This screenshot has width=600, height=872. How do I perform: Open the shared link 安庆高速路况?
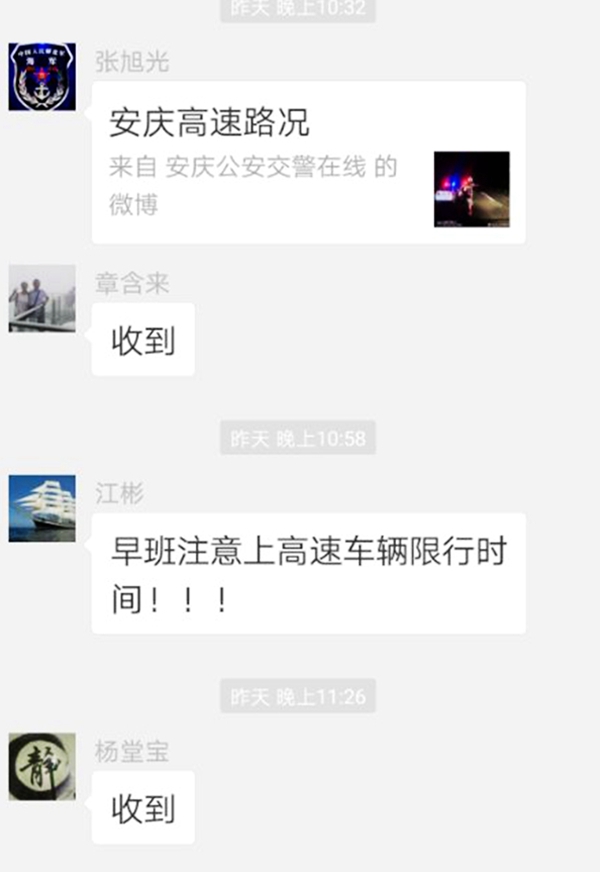(308, 163)
